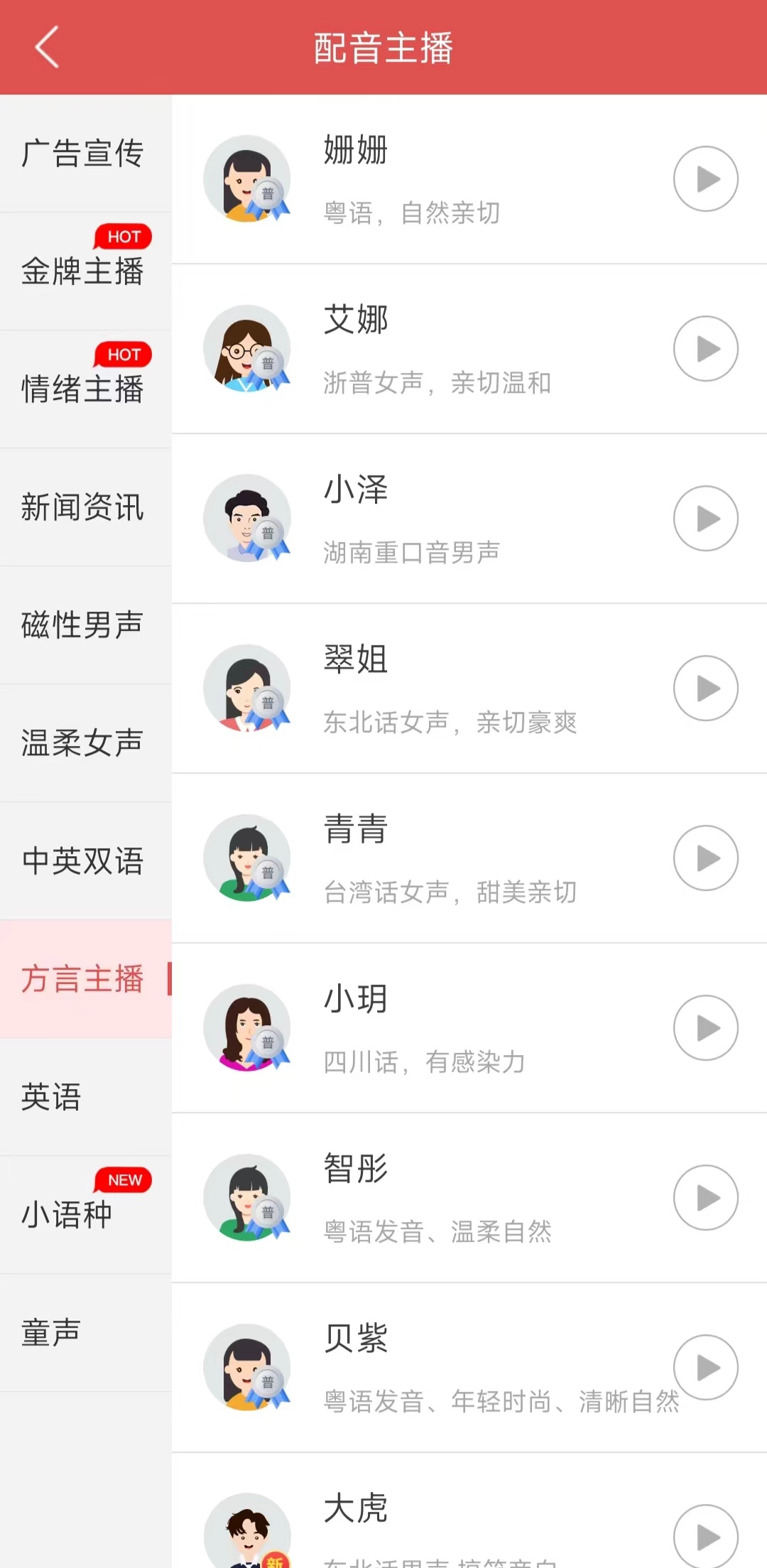The width and height of the screenshot is (767, 1568).
Task: Play 姗姗's voice sample
Action: coord(705,179)
